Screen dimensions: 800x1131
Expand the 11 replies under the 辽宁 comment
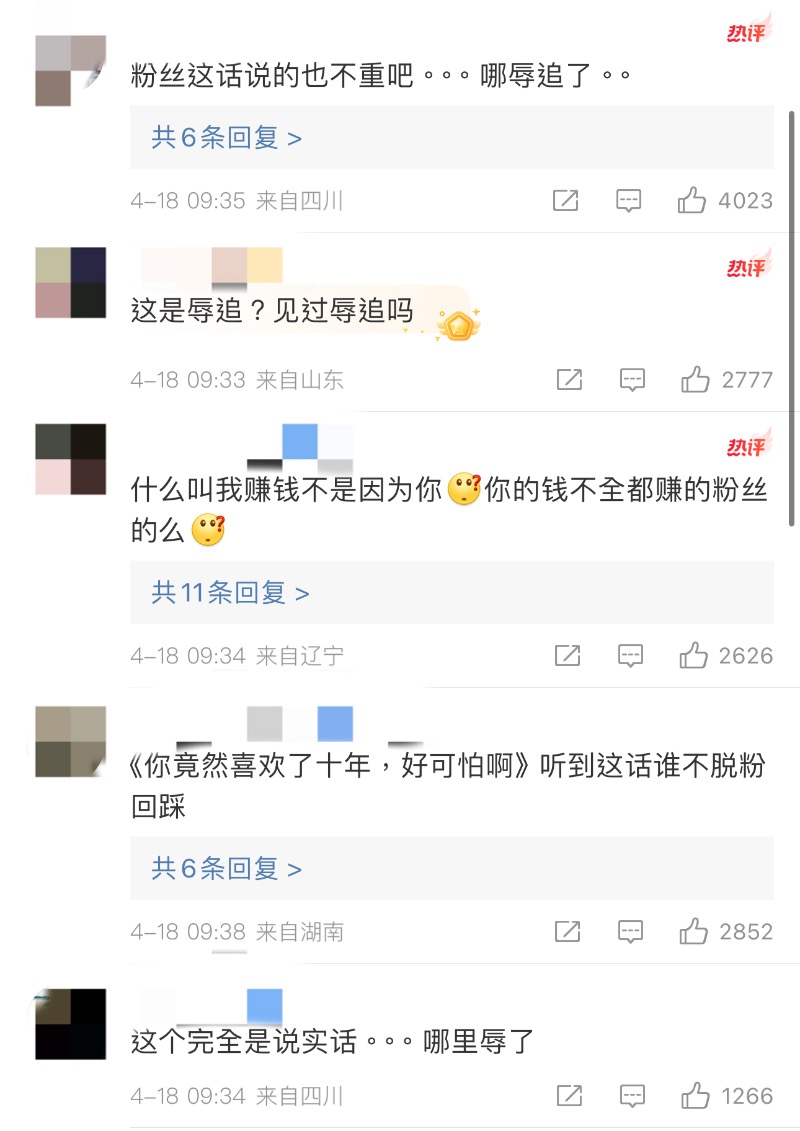[231, 593]
